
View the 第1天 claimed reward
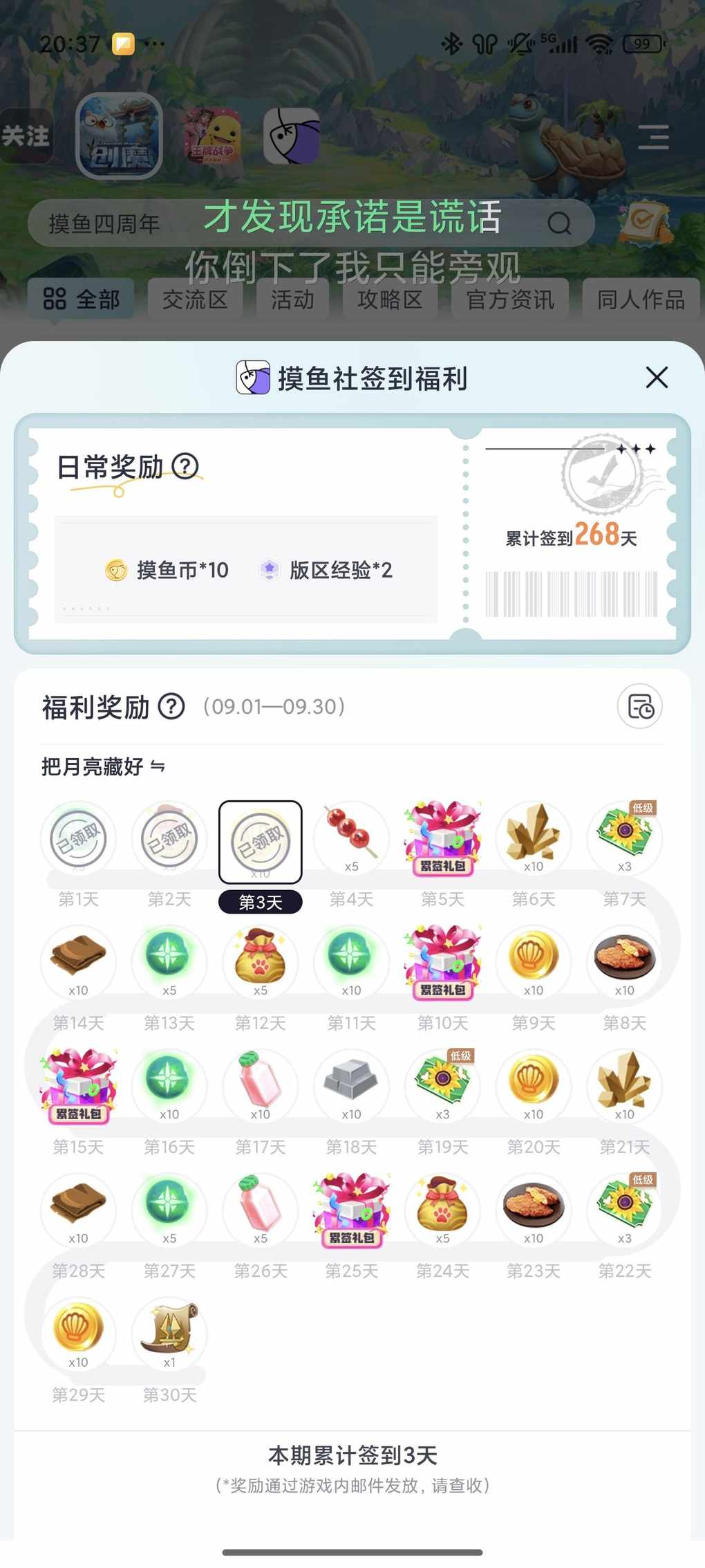pyautogui.click(x=78, y=838)
